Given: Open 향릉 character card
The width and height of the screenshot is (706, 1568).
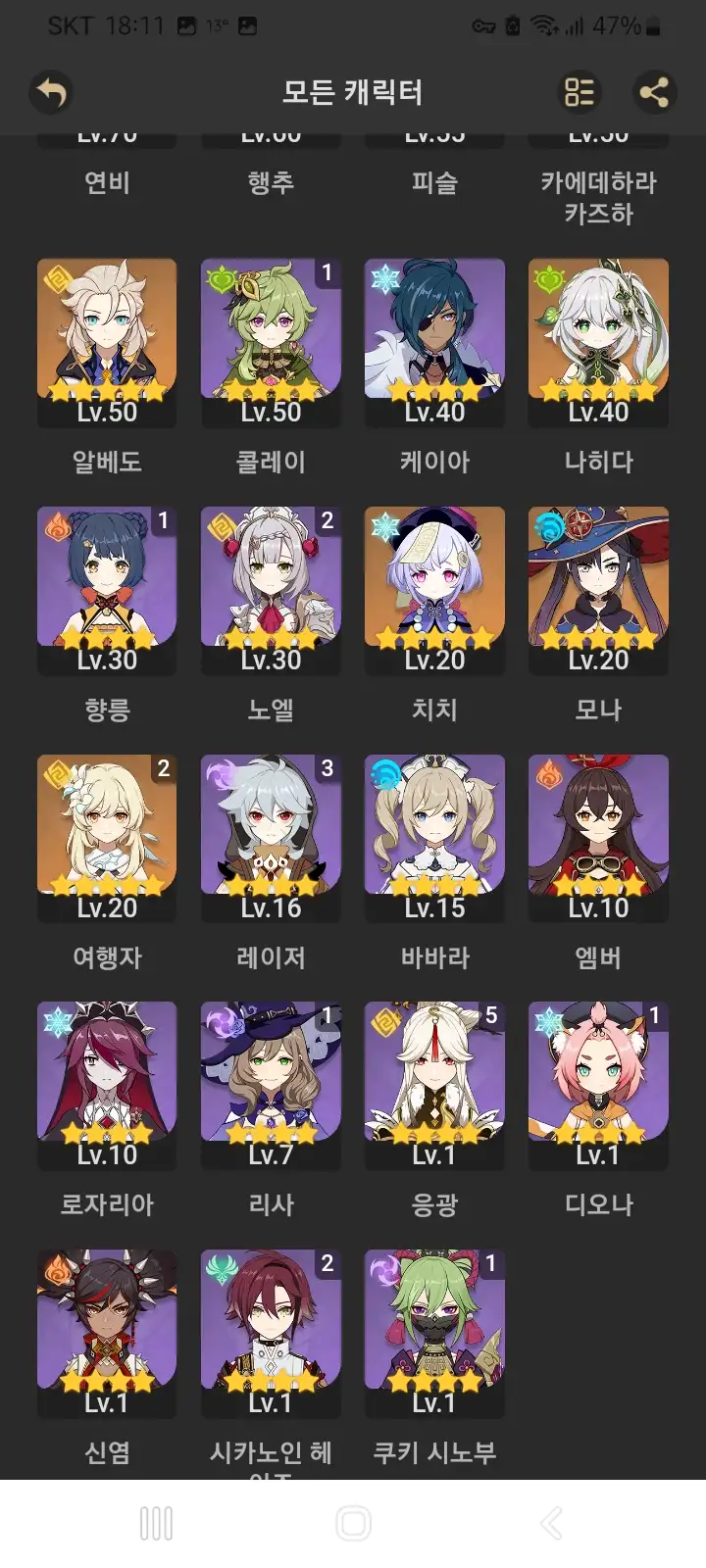Looking at the screenshot, I should click(x=107, y=589).
